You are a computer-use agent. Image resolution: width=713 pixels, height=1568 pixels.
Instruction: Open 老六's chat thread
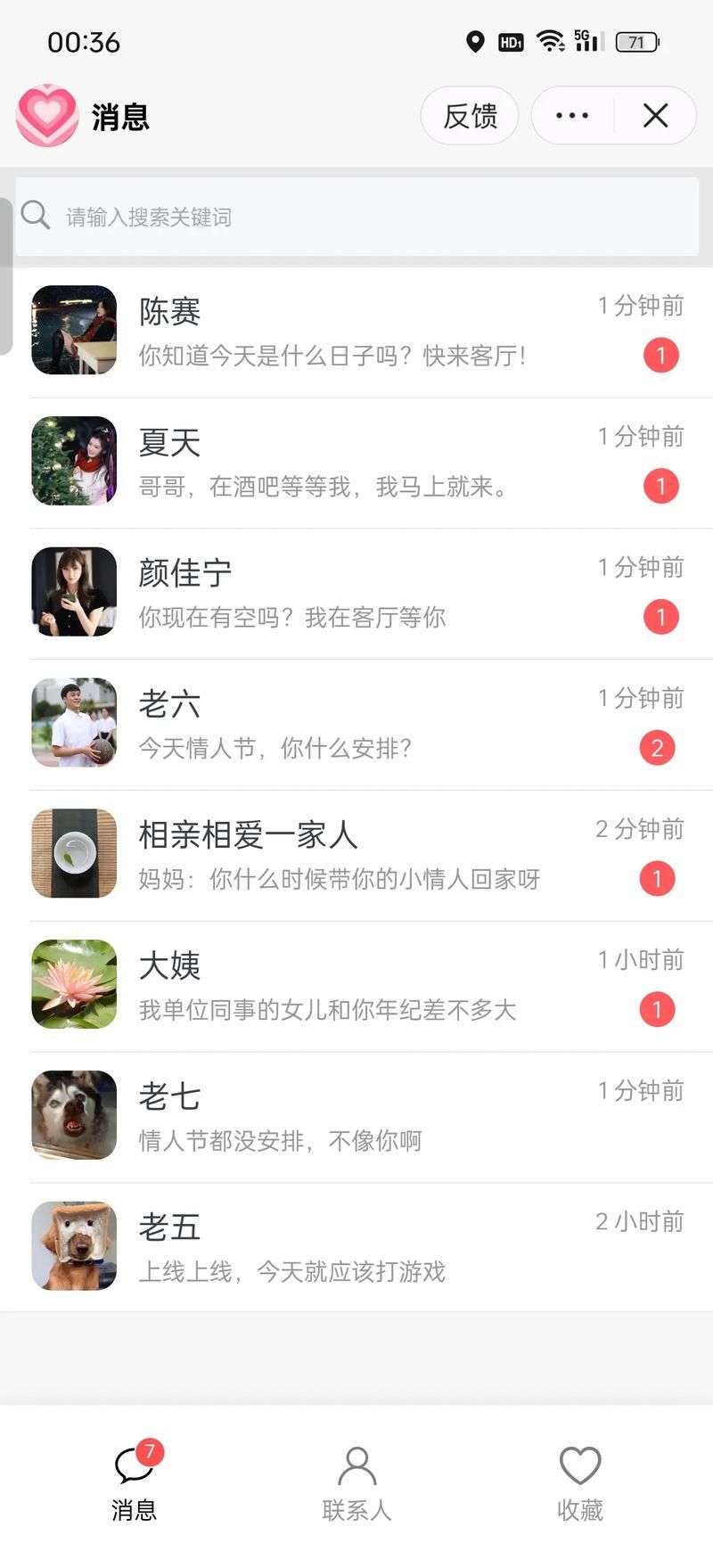[x=356, y=724]
